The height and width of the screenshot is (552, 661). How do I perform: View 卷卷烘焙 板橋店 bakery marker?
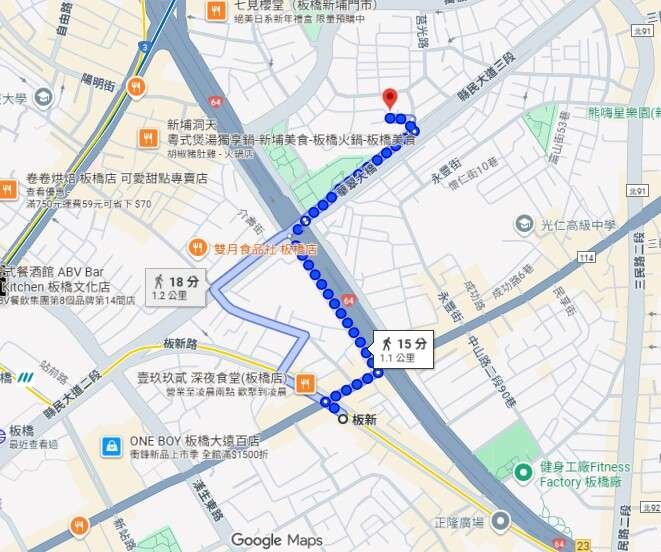pos(8,187)
